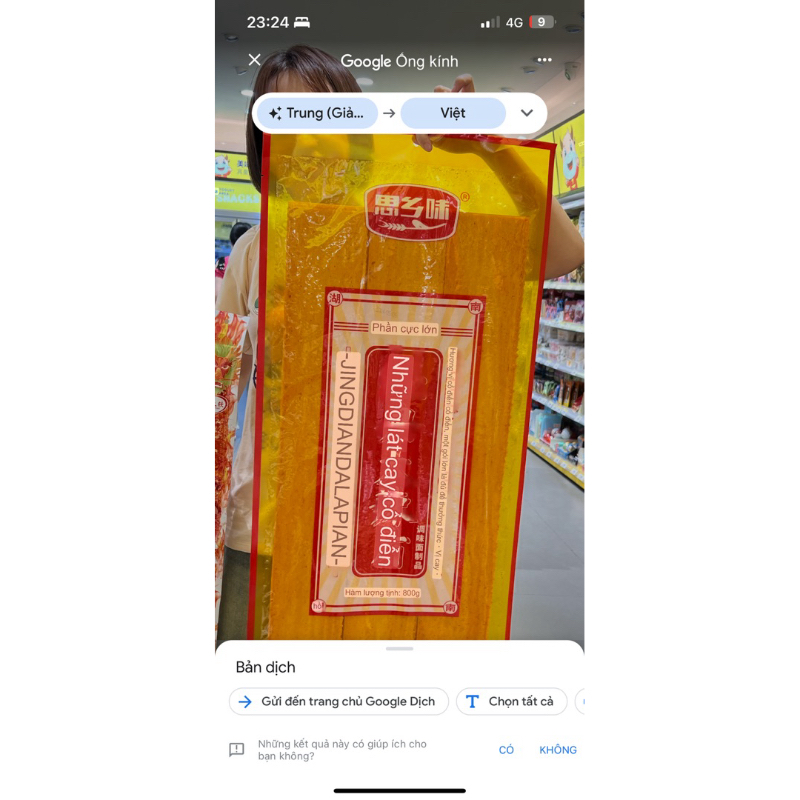Expand the language bar chevron
800x800 pixels.
[527, 113]
